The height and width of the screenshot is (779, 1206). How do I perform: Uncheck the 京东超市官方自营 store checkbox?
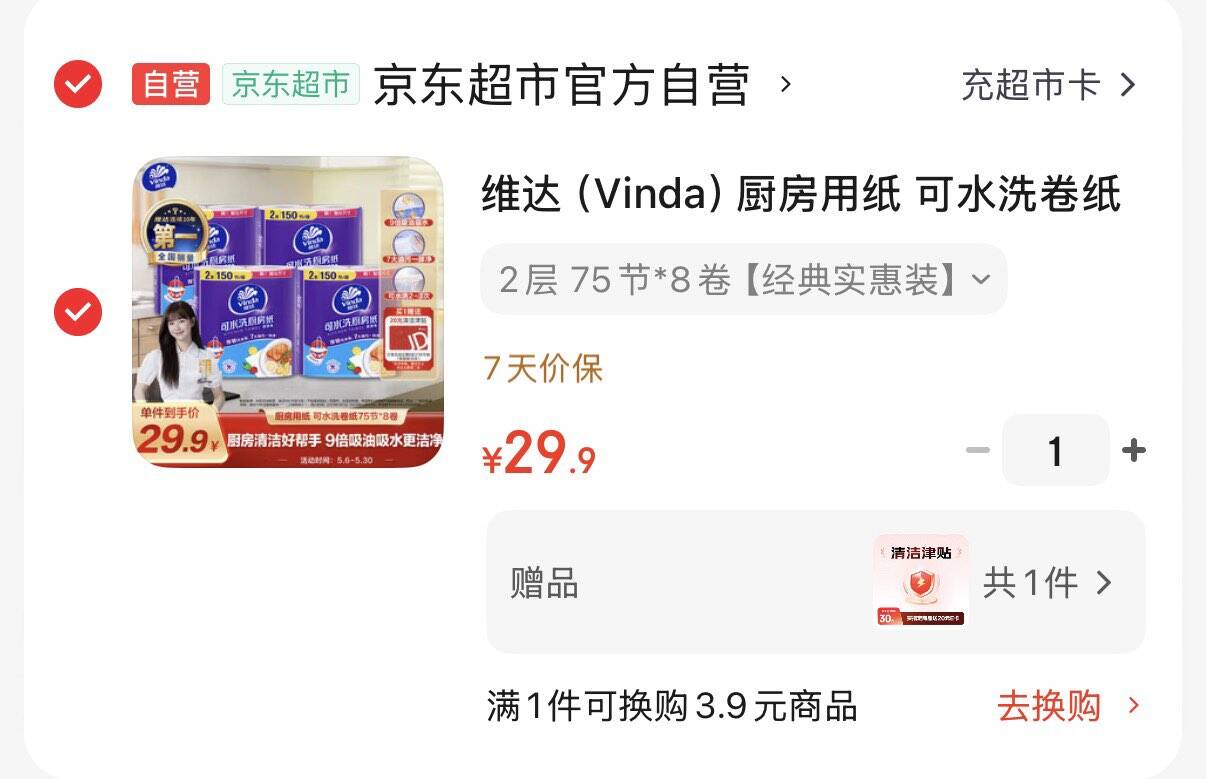78,84
